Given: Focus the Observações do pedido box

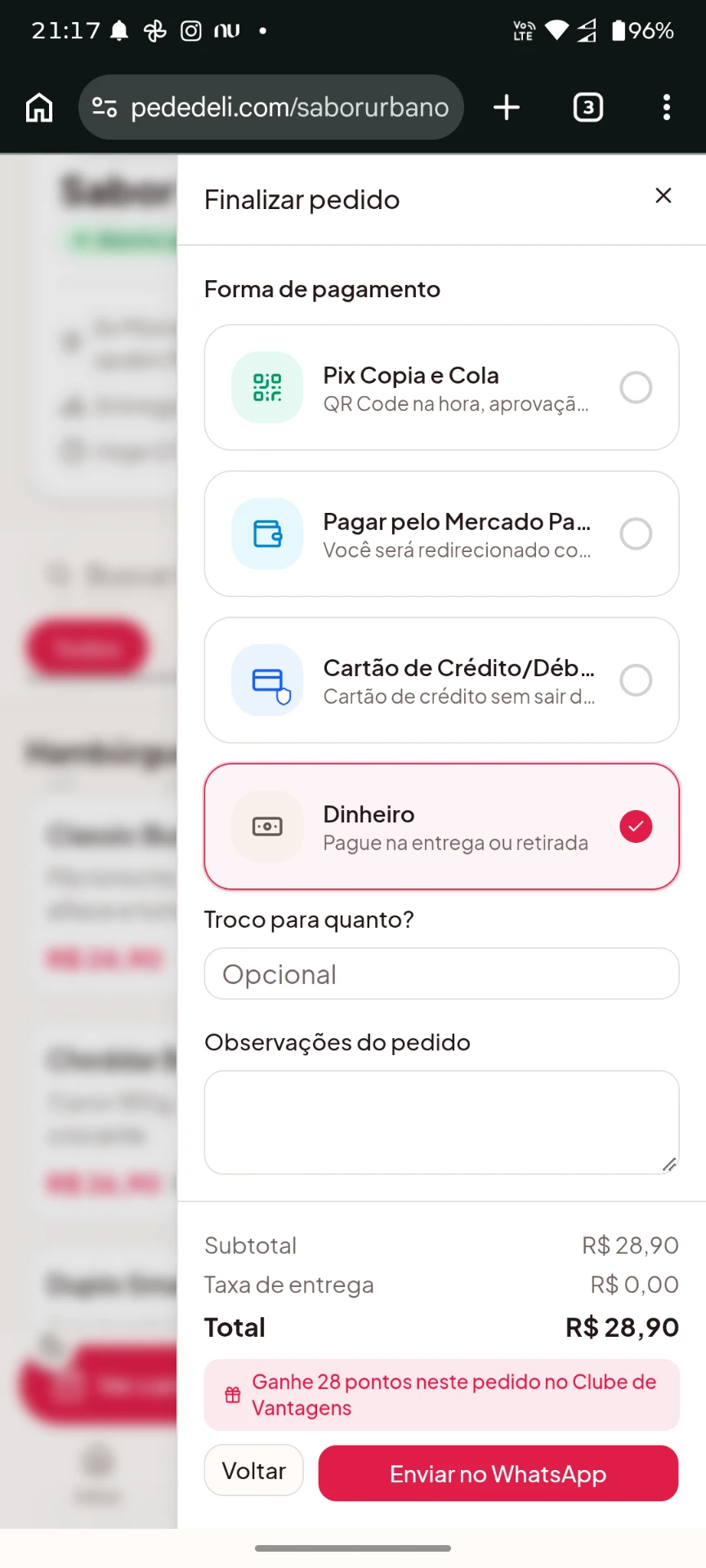Looking at the screenshot, I should tap(441, 1122).
